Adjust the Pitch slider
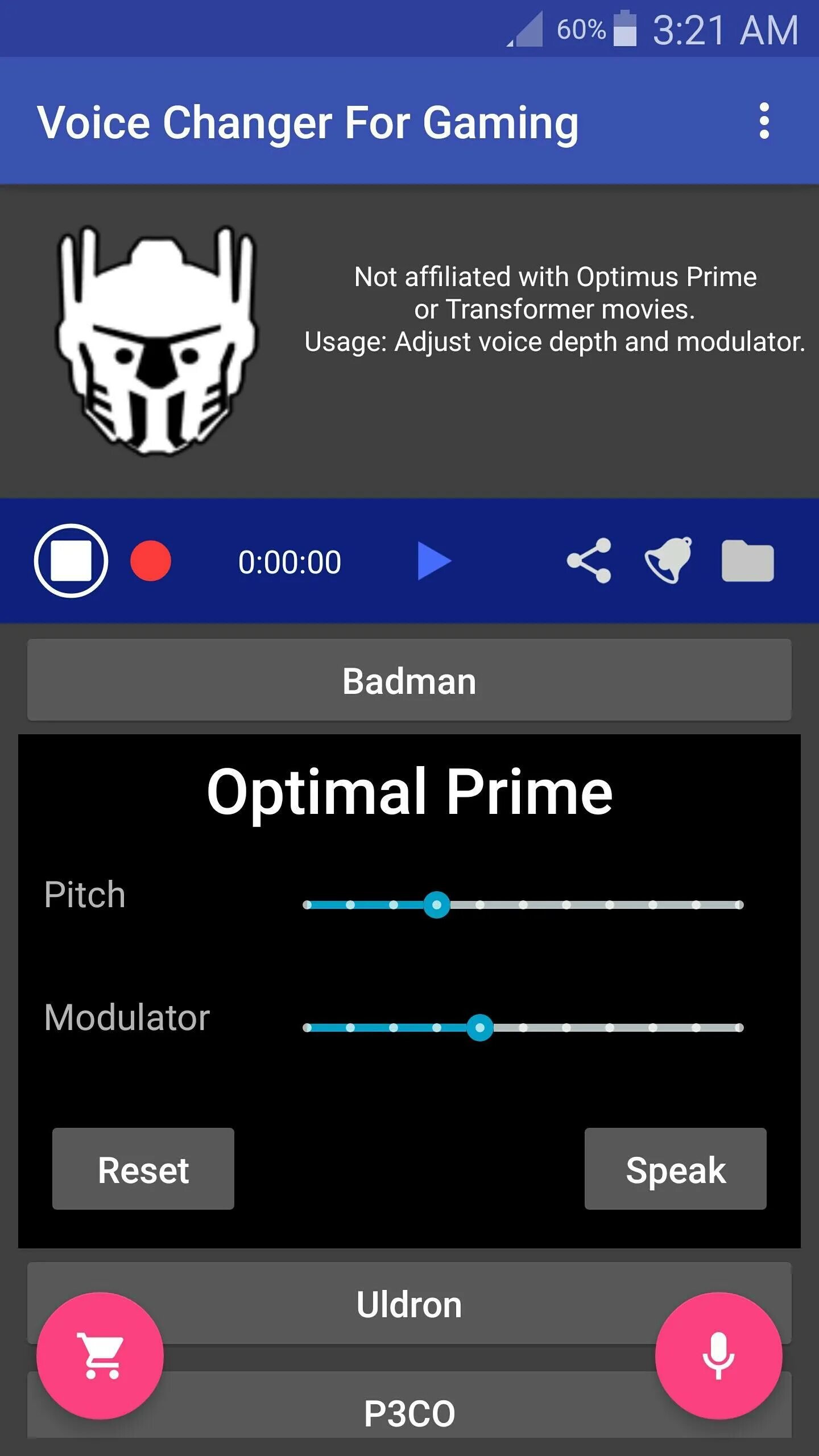The width and height of the screenshot is (819, 1456). click(x=437, y=905)
